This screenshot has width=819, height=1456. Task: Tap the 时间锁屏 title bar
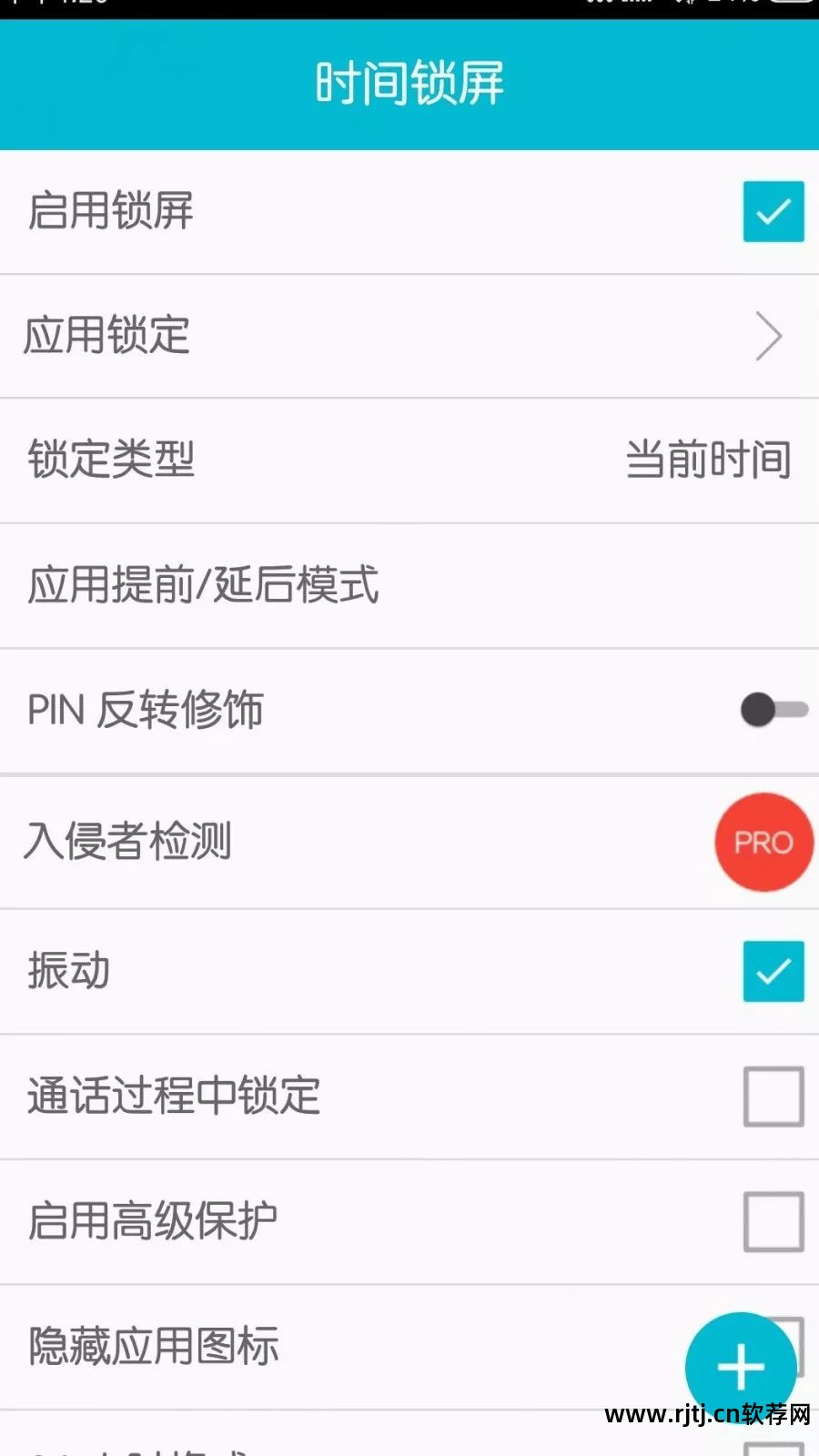tap(409, 82)
